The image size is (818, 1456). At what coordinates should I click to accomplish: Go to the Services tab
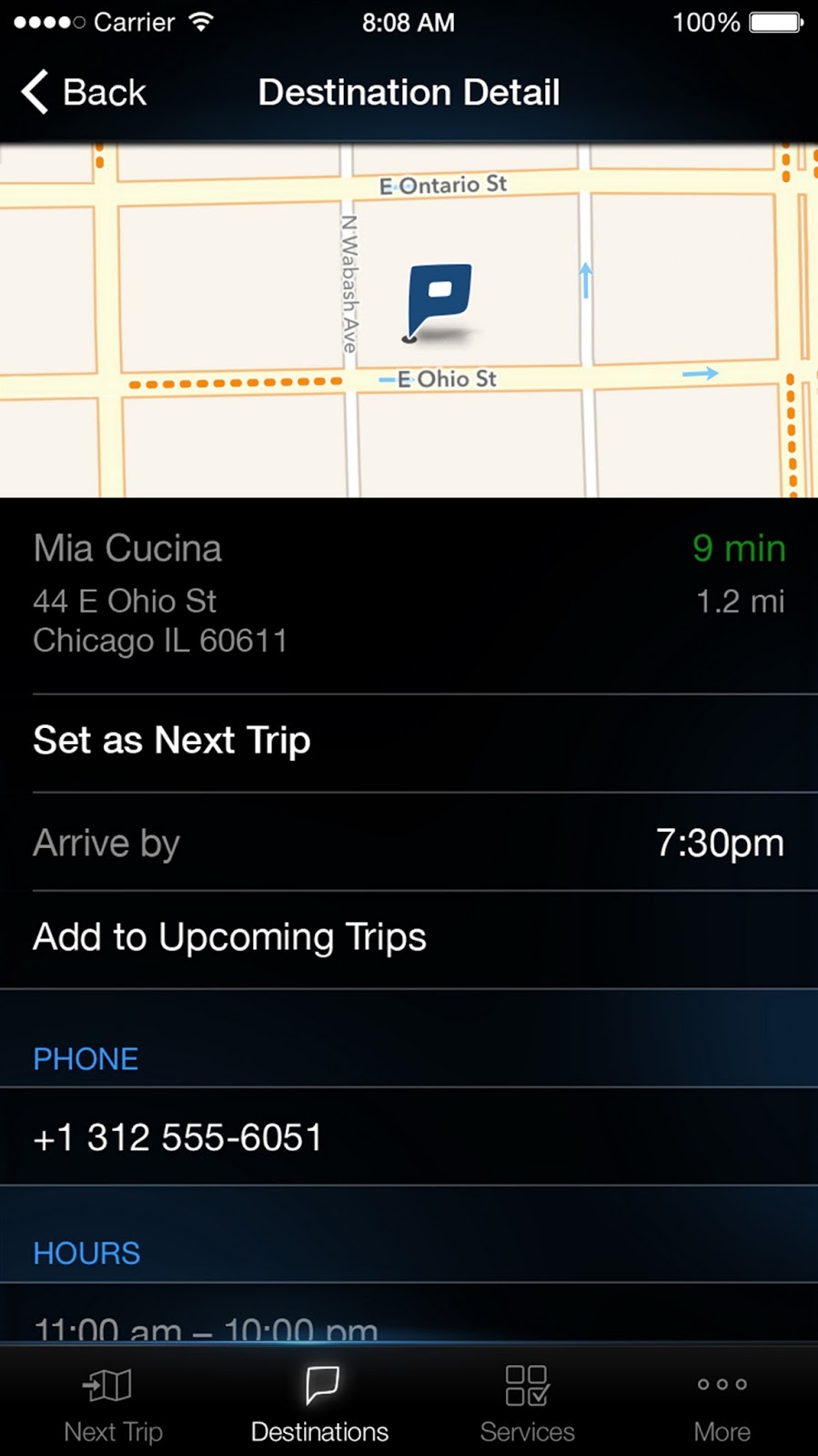tap(527, 1405)
